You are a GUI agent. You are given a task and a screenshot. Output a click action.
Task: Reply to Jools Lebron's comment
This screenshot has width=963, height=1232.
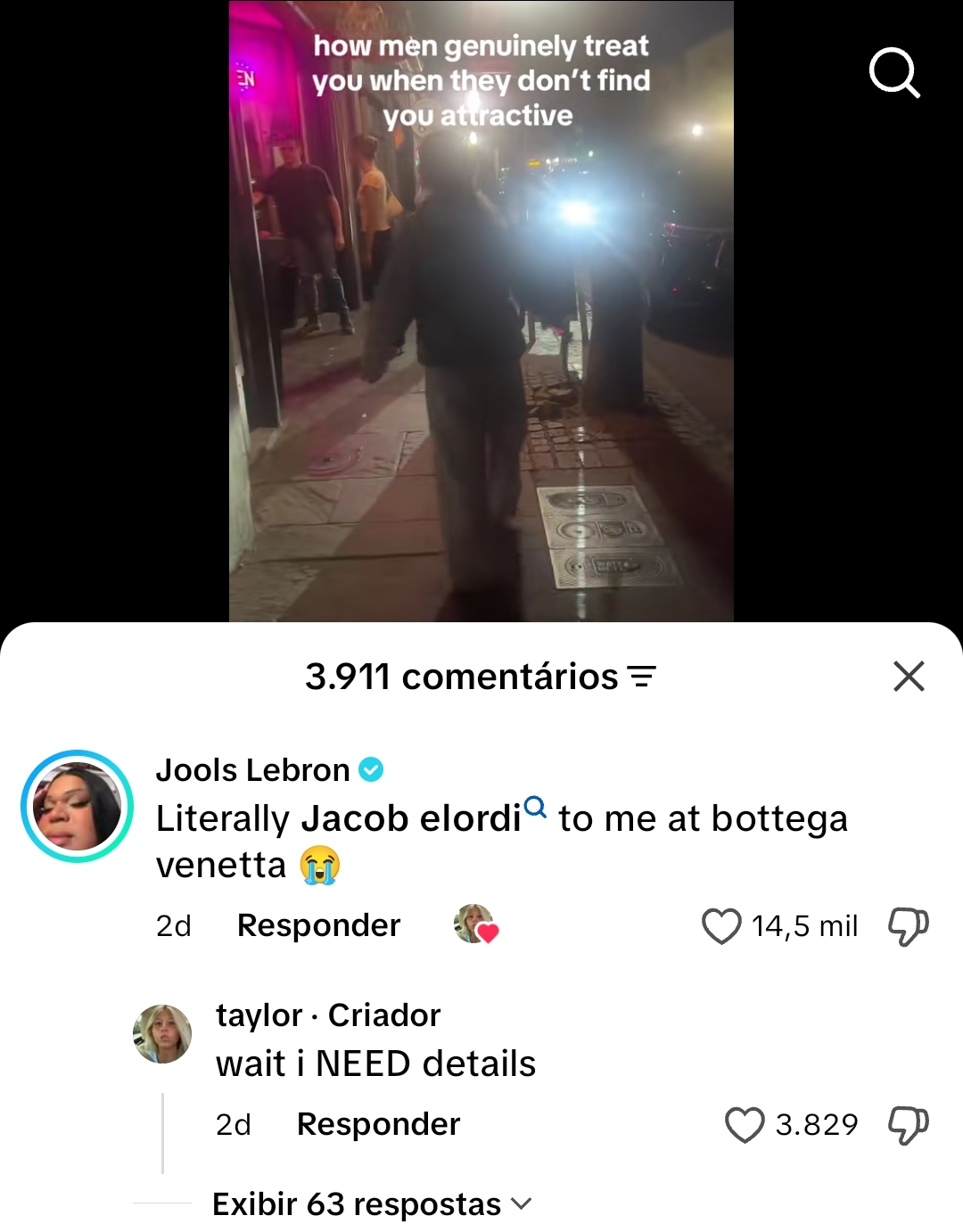[x=318, y=925]
